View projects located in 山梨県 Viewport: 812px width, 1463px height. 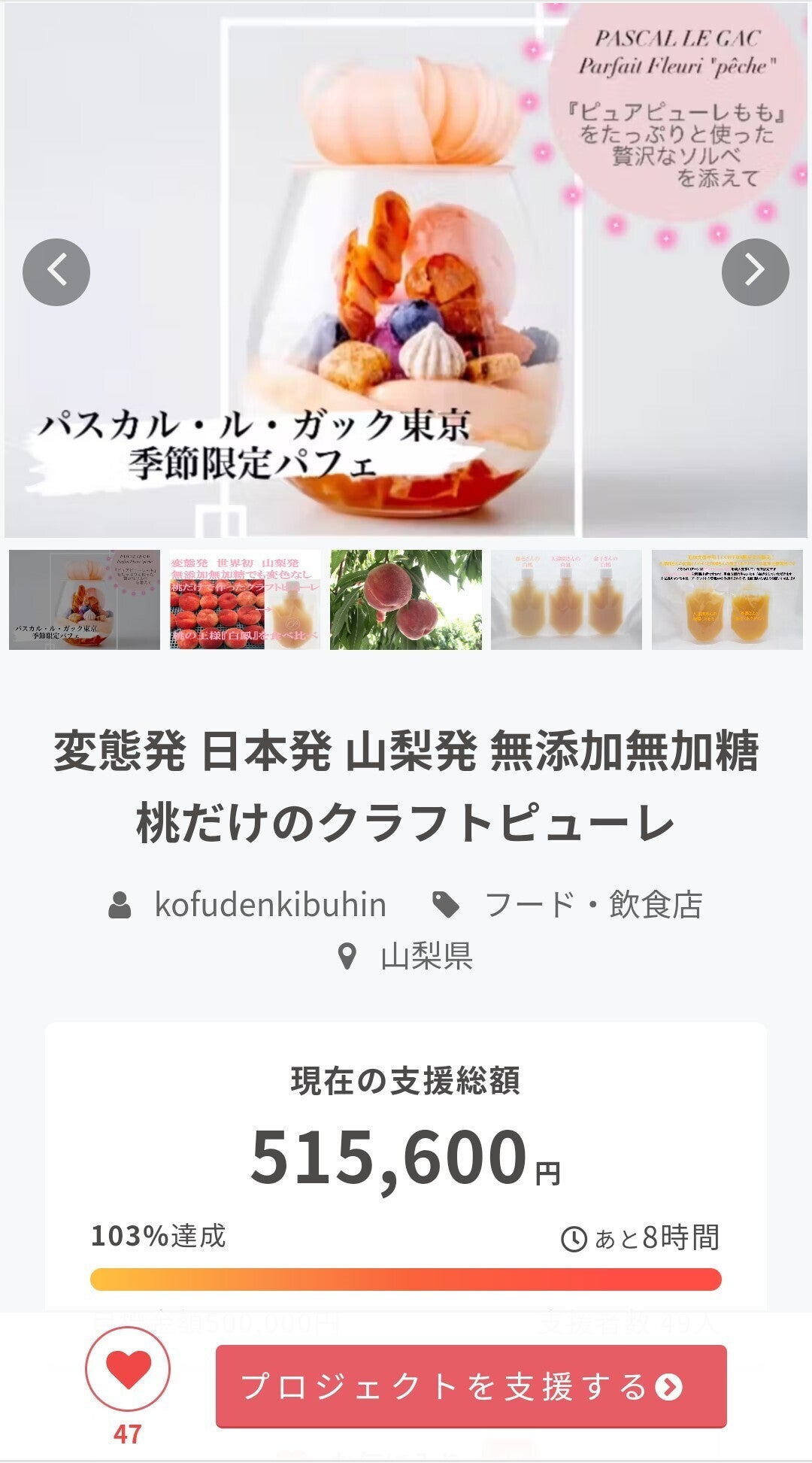426,957
